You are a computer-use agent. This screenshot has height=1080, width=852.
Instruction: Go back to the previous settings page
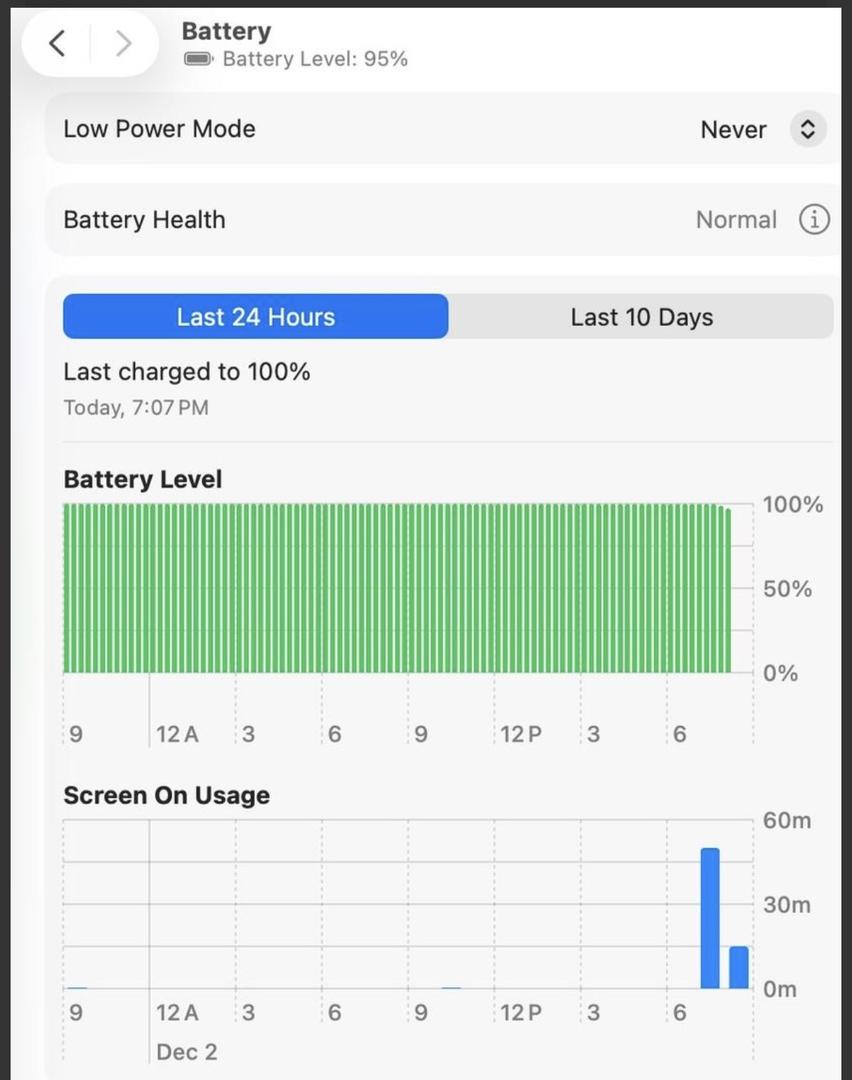[58, 43]
